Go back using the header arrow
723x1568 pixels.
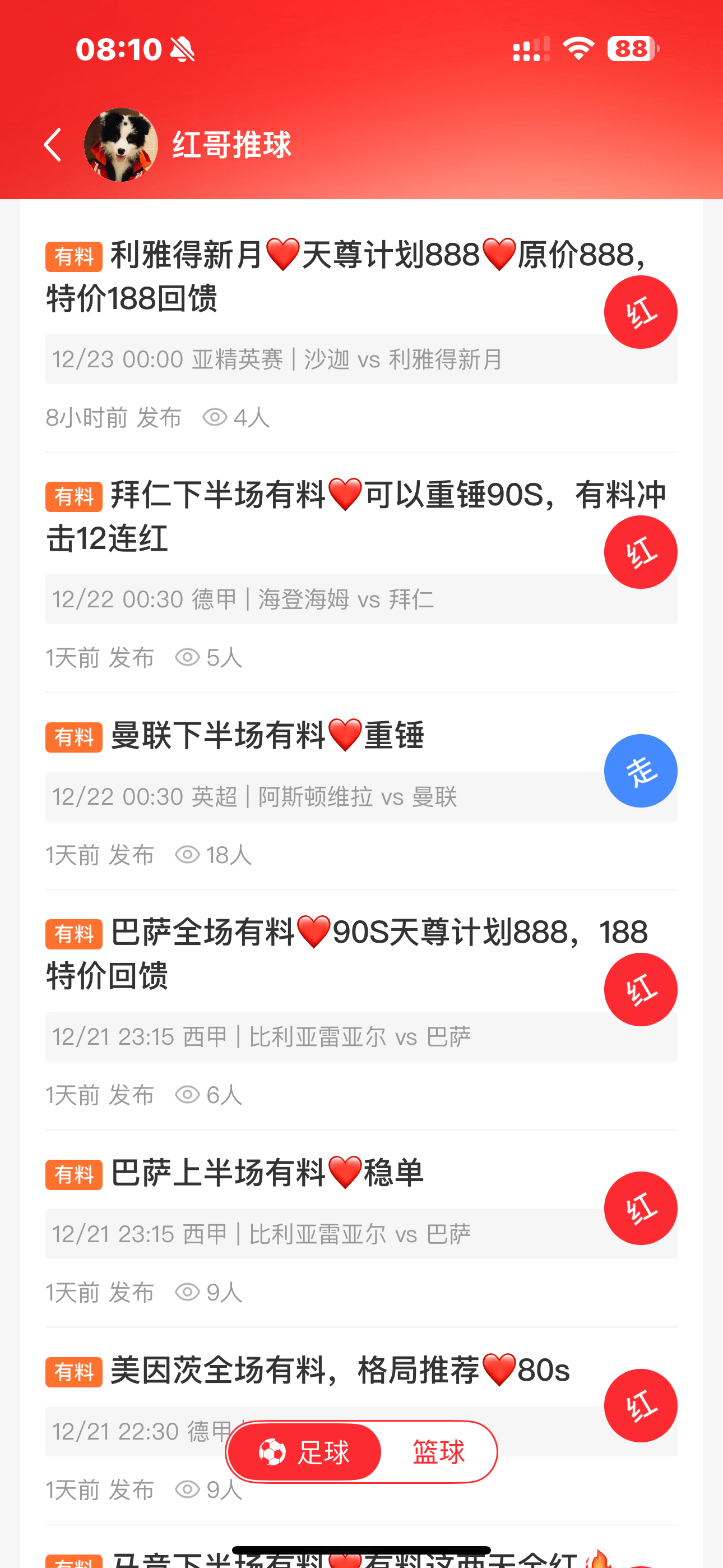53,145
